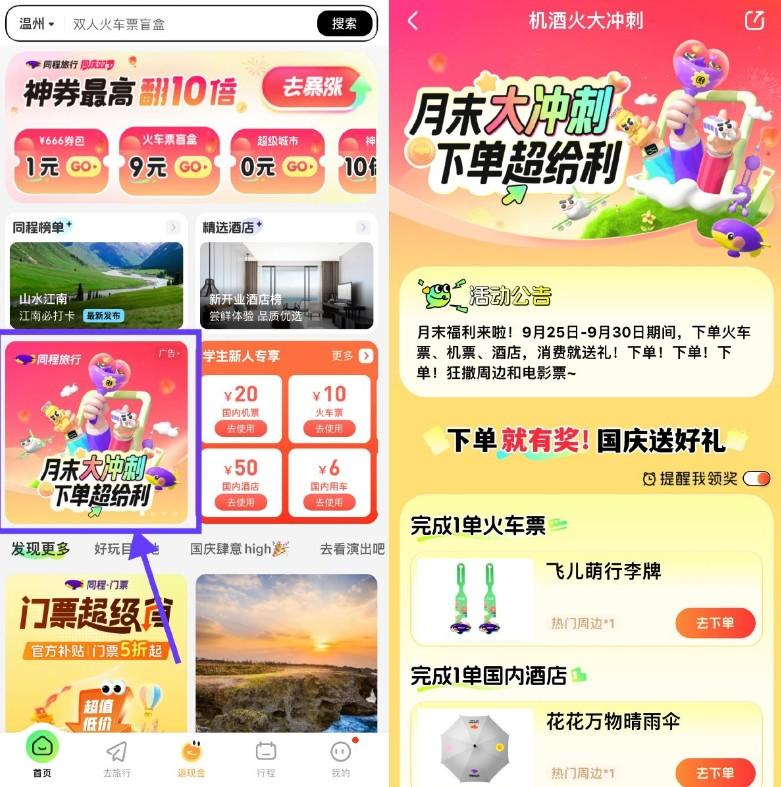This screenshot has height=787, width=781.
Task: Open 返现金 via its coin icon
Action: [x=190, y=750]
